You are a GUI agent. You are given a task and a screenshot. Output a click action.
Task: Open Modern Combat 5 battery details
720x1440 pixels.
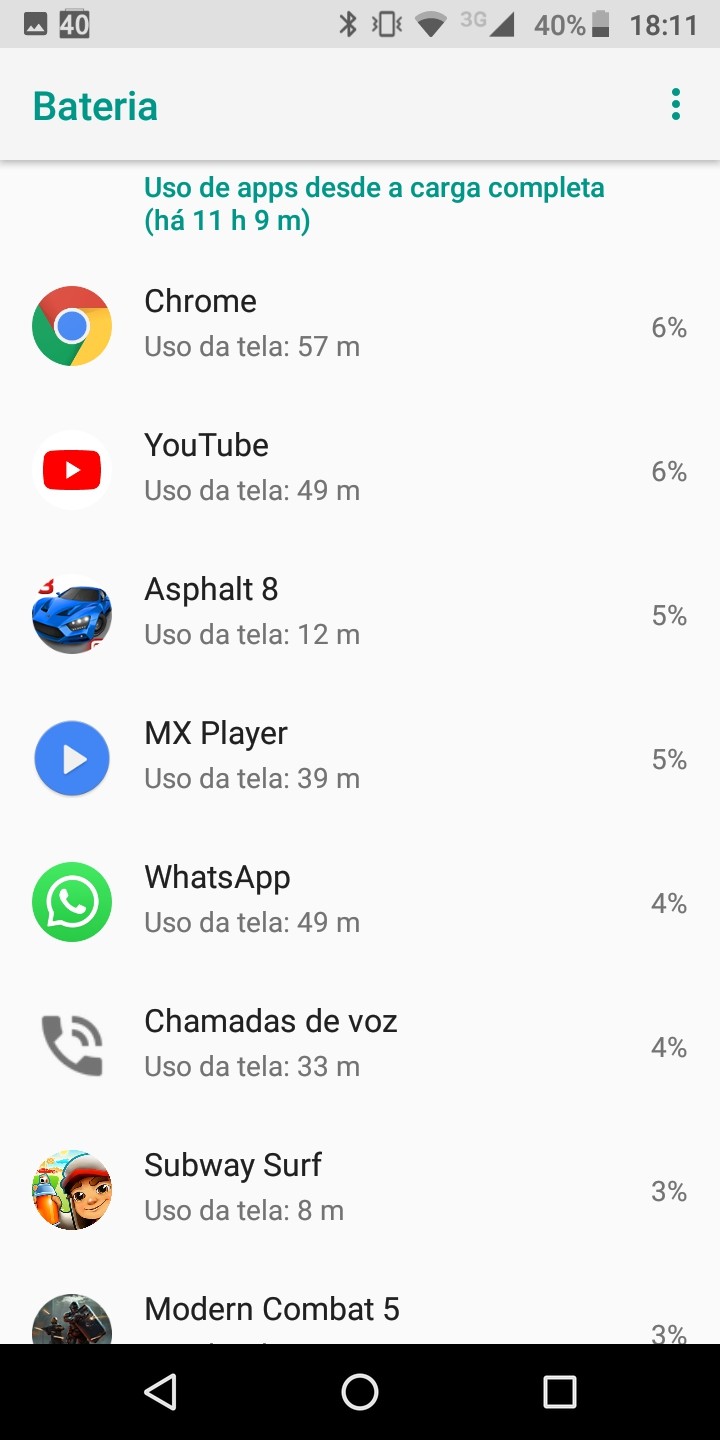[360, 1316]
